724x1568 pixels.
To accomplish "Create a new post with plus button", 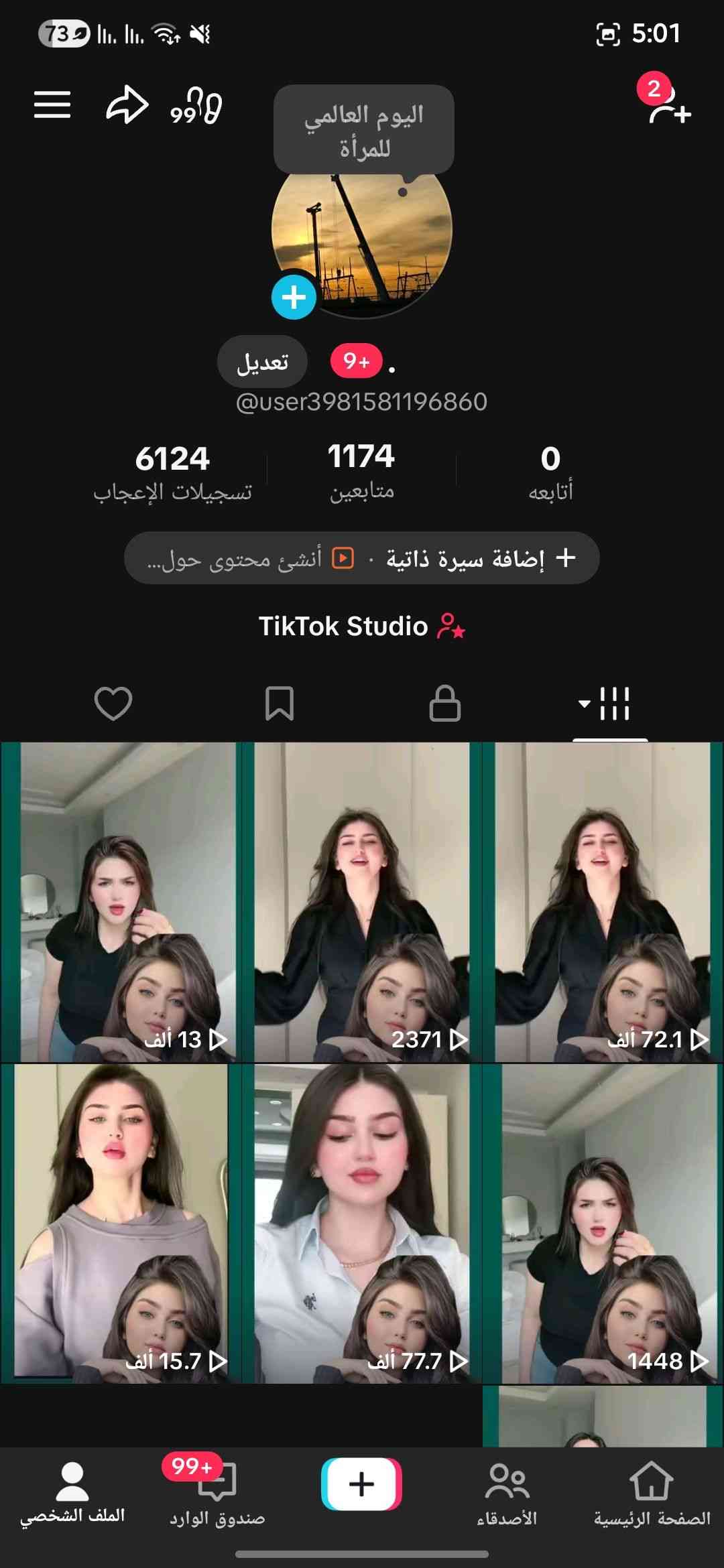I will pos(361,1484).
